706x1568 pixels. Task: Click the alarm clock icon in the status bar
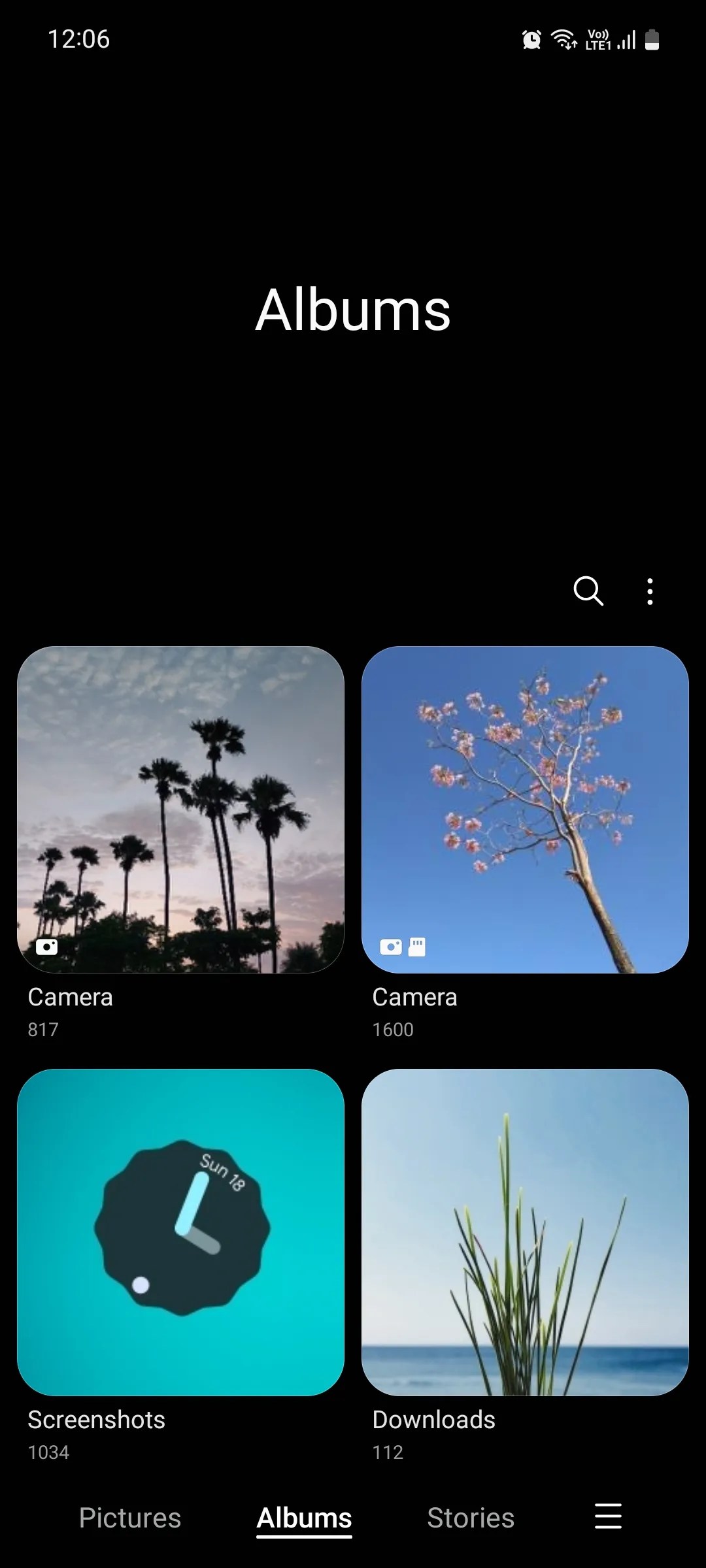531,39
